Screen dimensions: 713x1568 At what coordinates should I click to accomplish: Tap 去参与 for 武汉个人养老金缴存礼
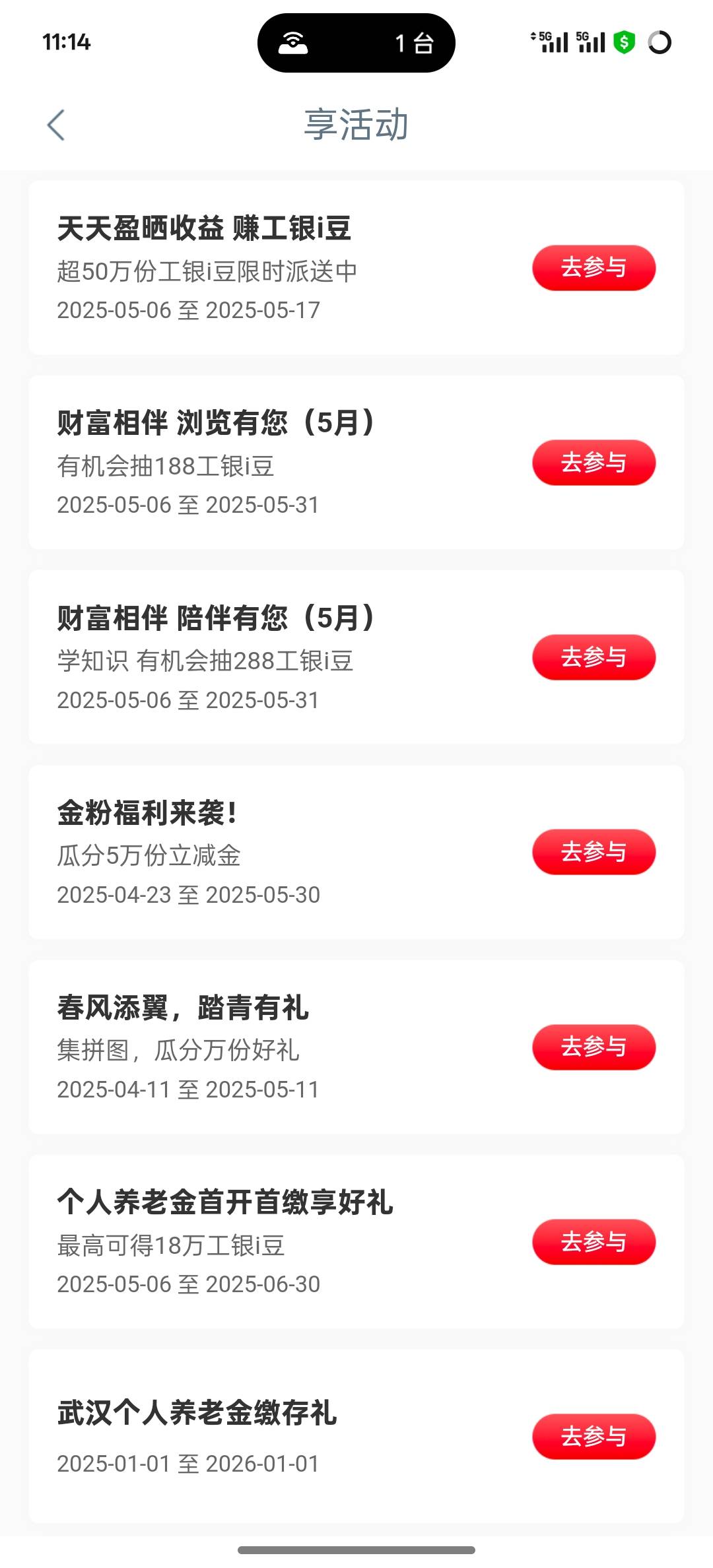[x=594, y=1437]
